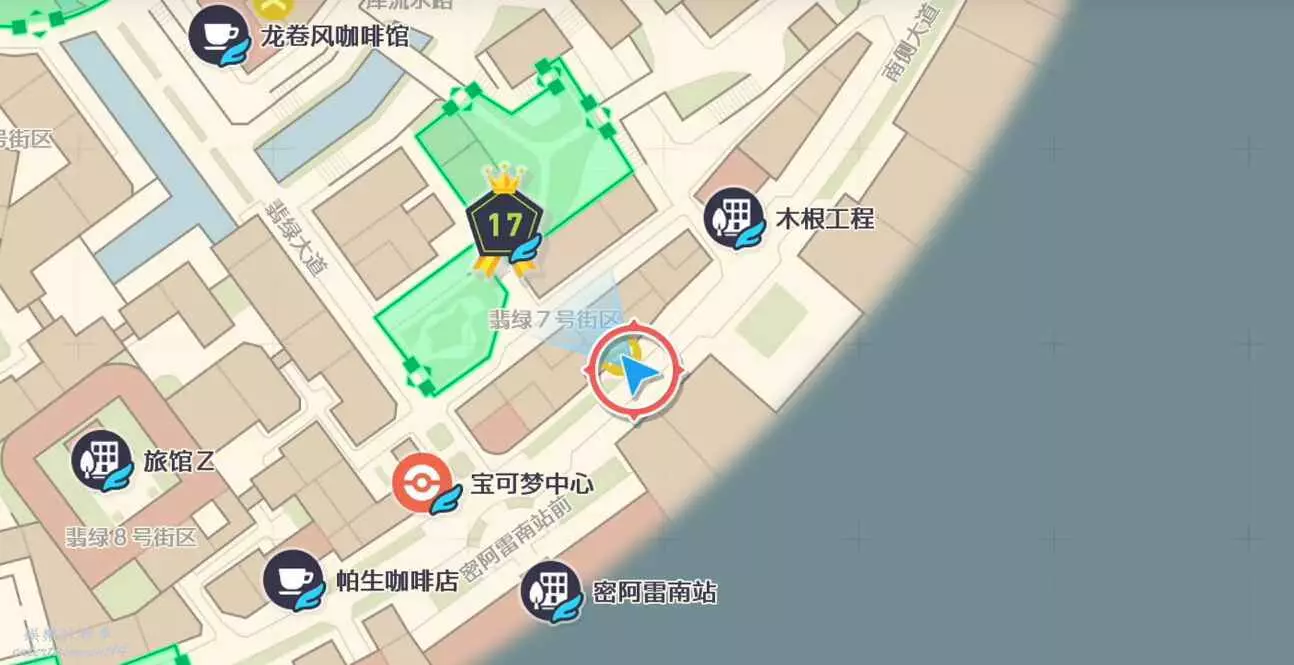Open the 旅馆Z hotel marker
This screenshot has width=1294, height=665.
tap(102, 460)
